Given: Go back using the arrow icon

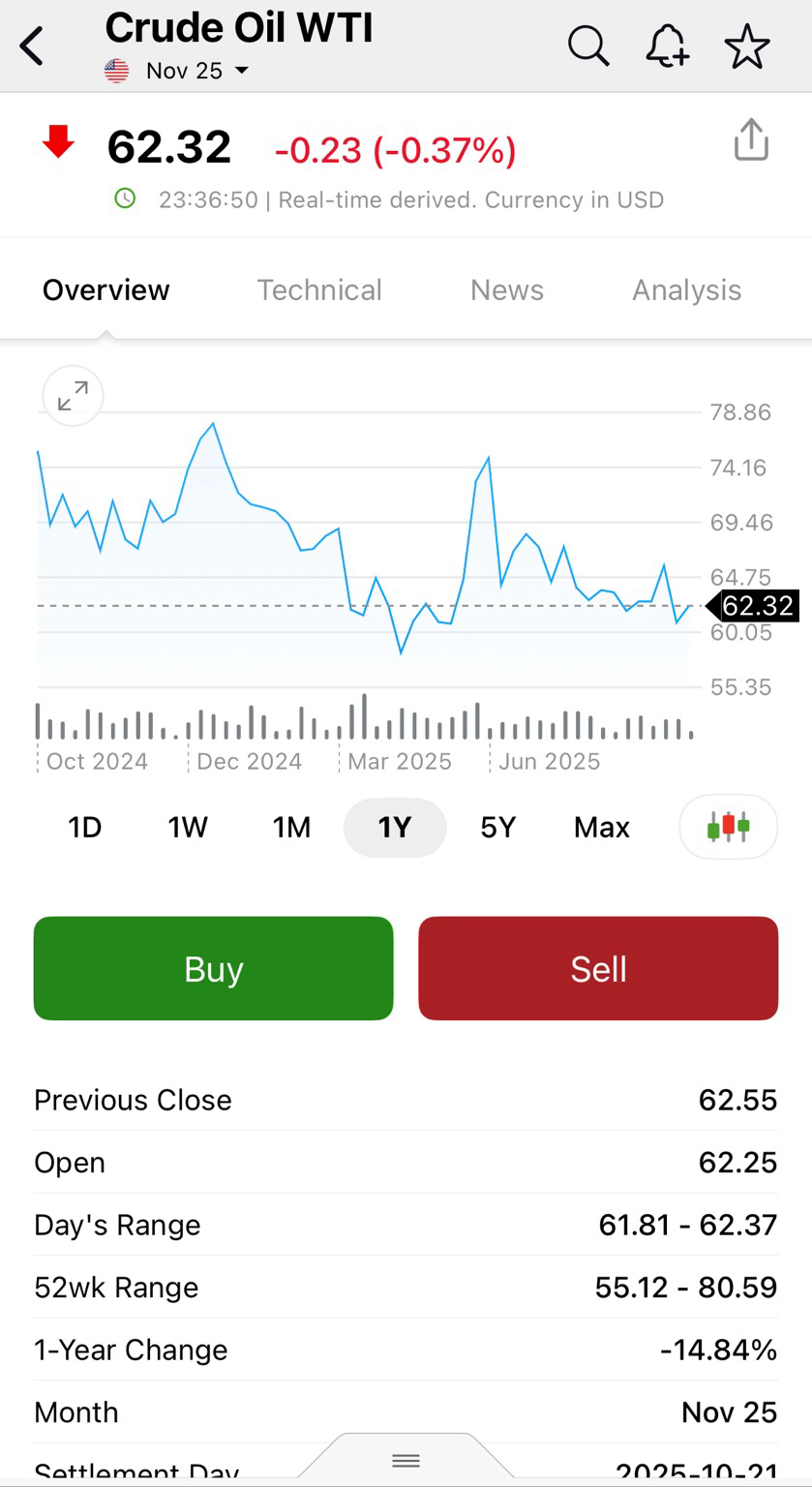Looking at the screenshot, I should [x=33, y=46].
